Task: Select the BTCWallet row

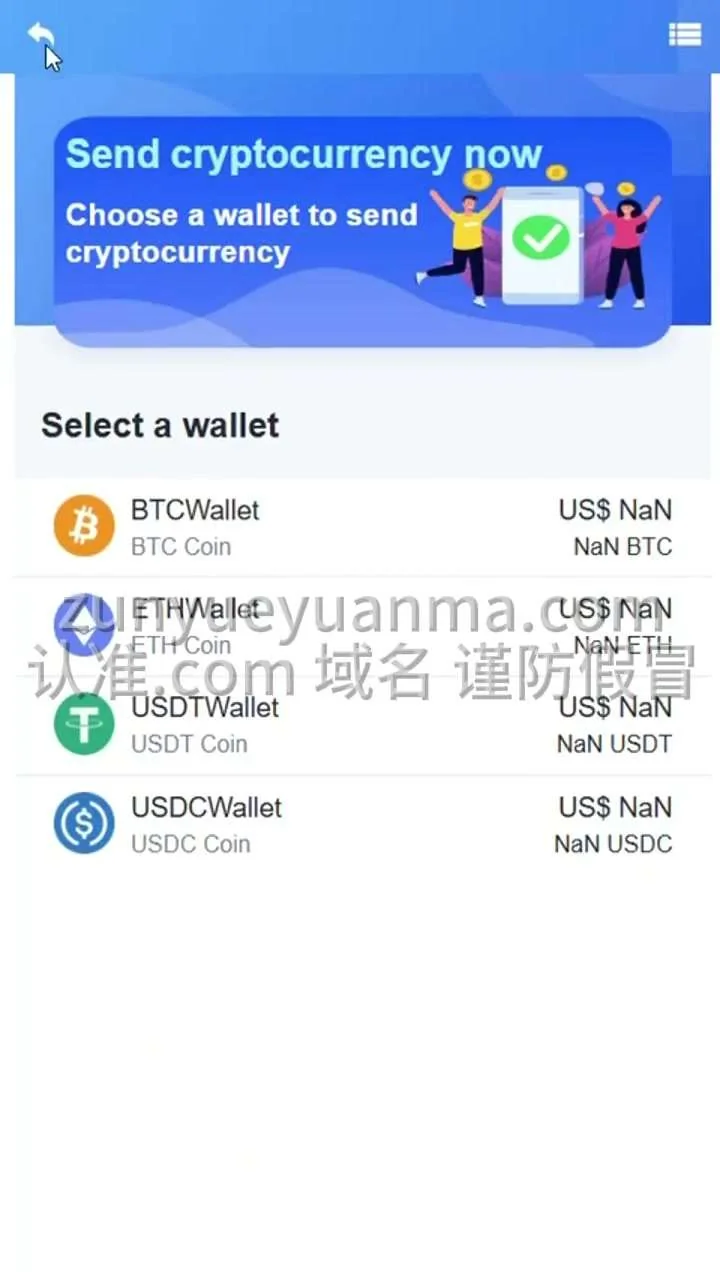Action: coord(362,527)
